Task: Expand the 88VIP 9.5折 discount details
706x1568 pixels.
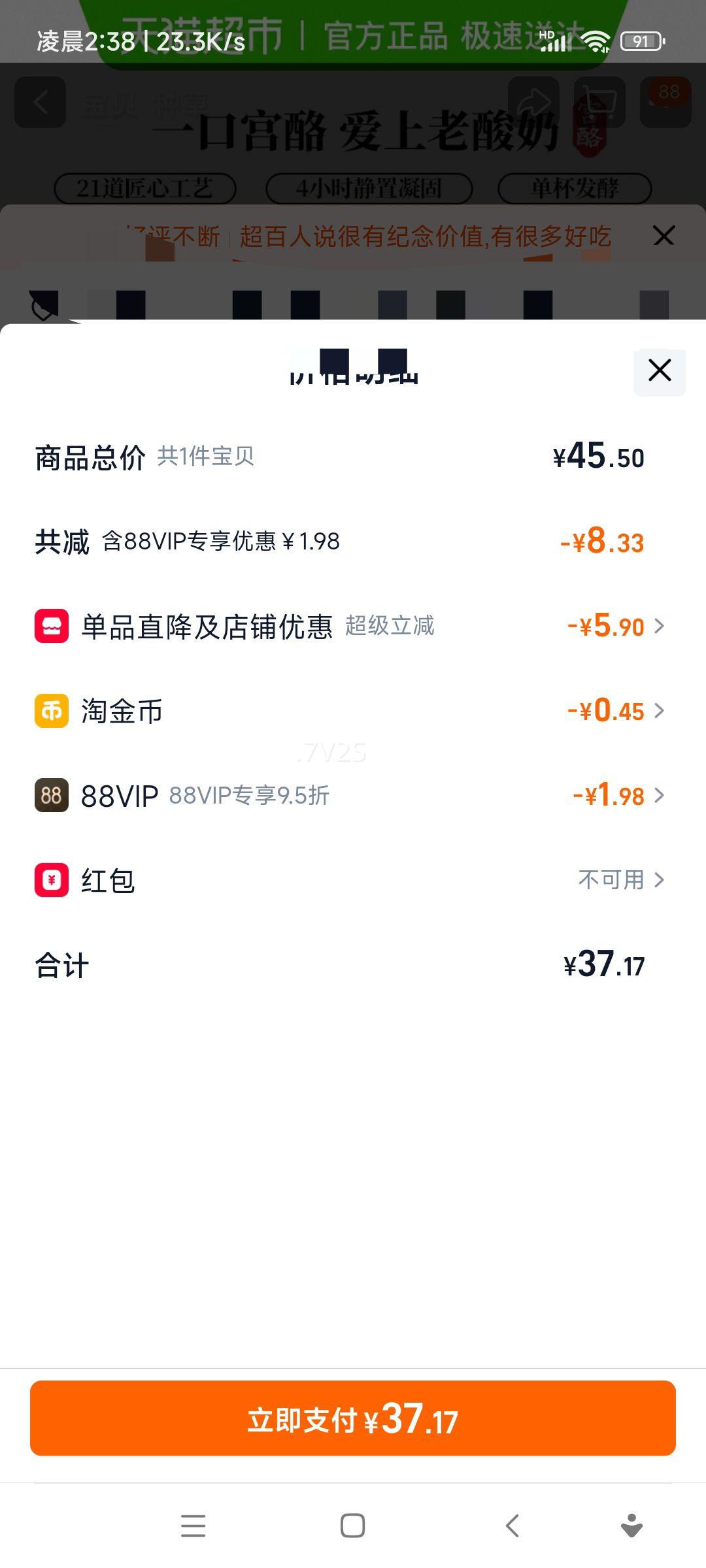Action: 660,796
